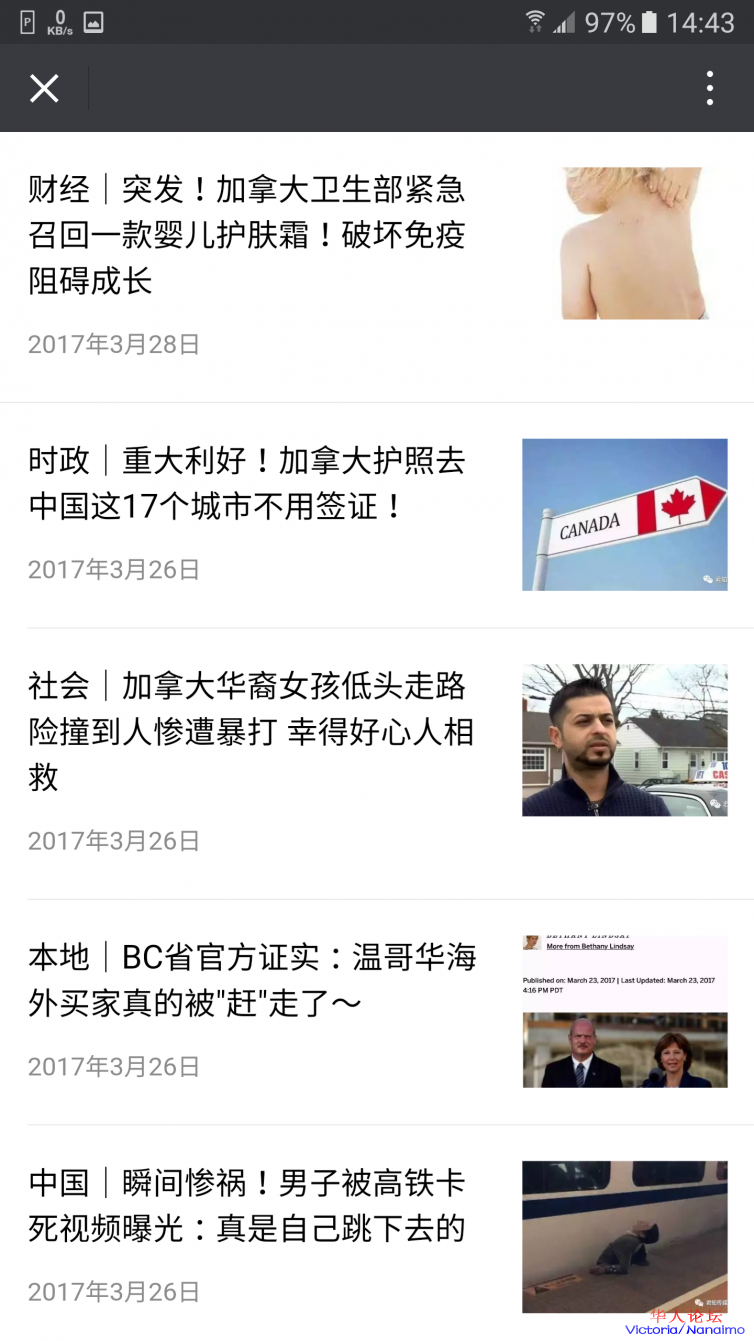Open the 婴儿护肤霜 recall article
Screen dimensions: 754x1341
pyautogui.click(x=247, y=235)
